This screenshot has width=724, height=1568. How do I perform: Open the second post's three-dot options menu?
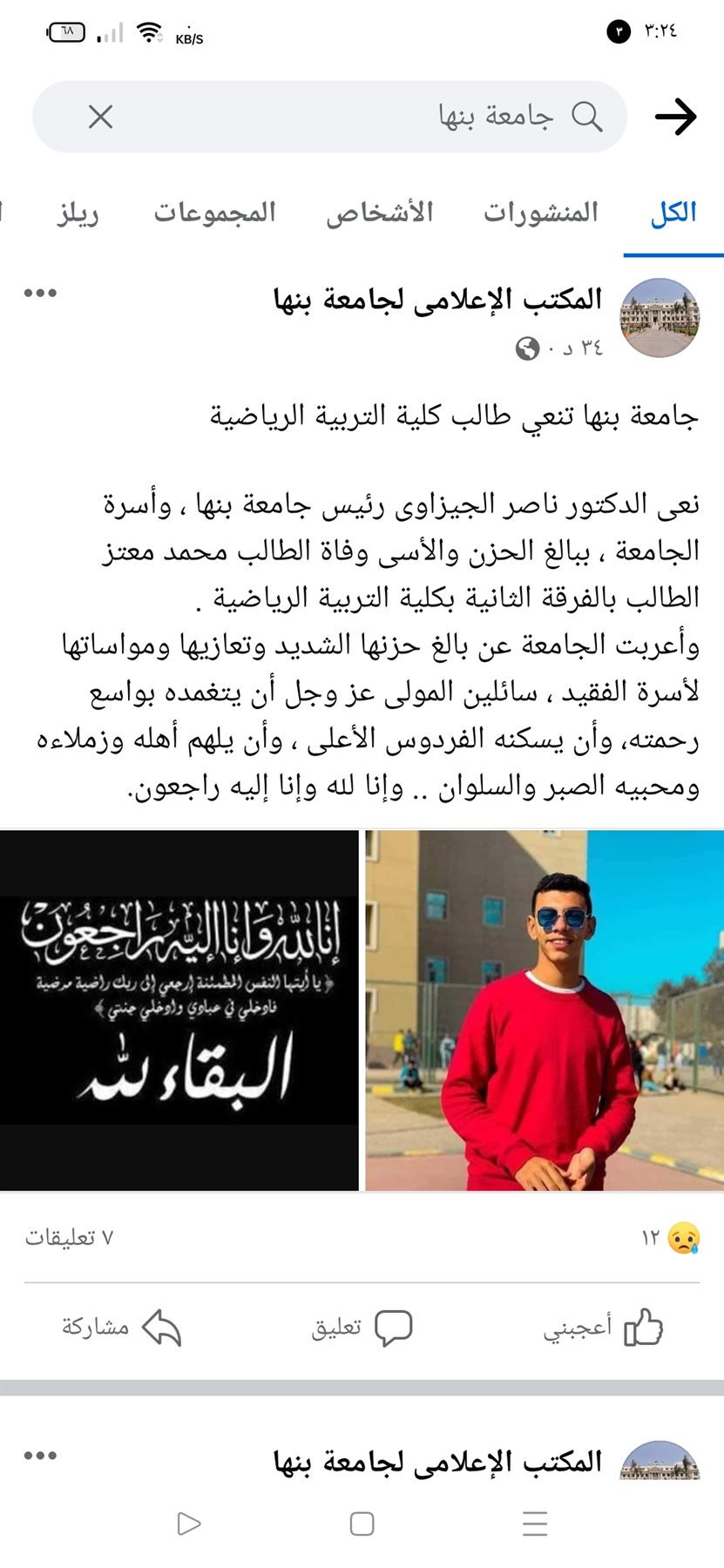[x=40, y=1456]
